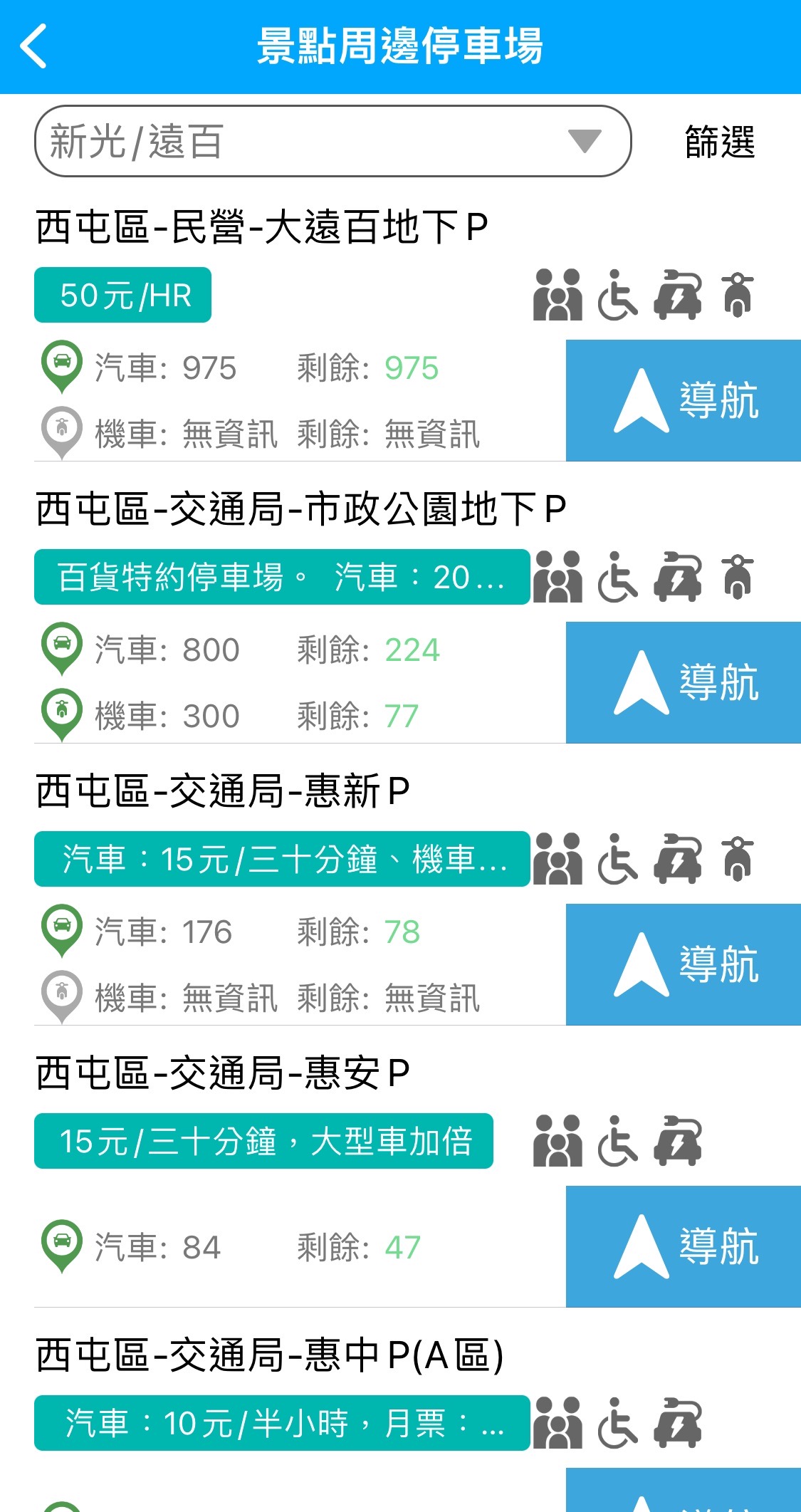Image resolution: width=801 pixels, height=1512 pixels.
Task: Open details of 西屯區-交通局-市政公園地下P
Action: (301, 510)
